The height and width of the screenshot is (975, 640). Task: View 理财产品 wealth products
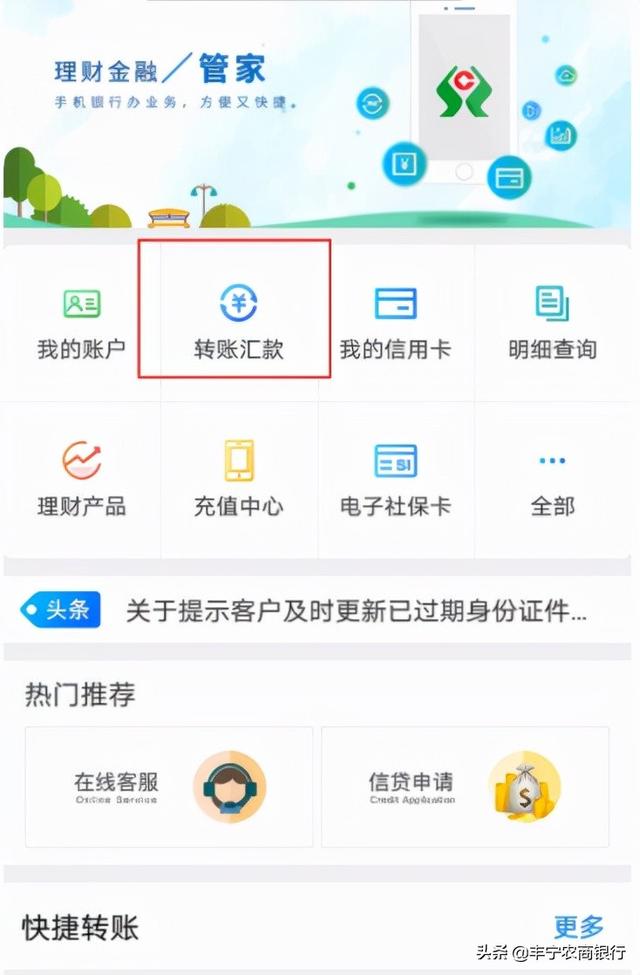[81, 480]
